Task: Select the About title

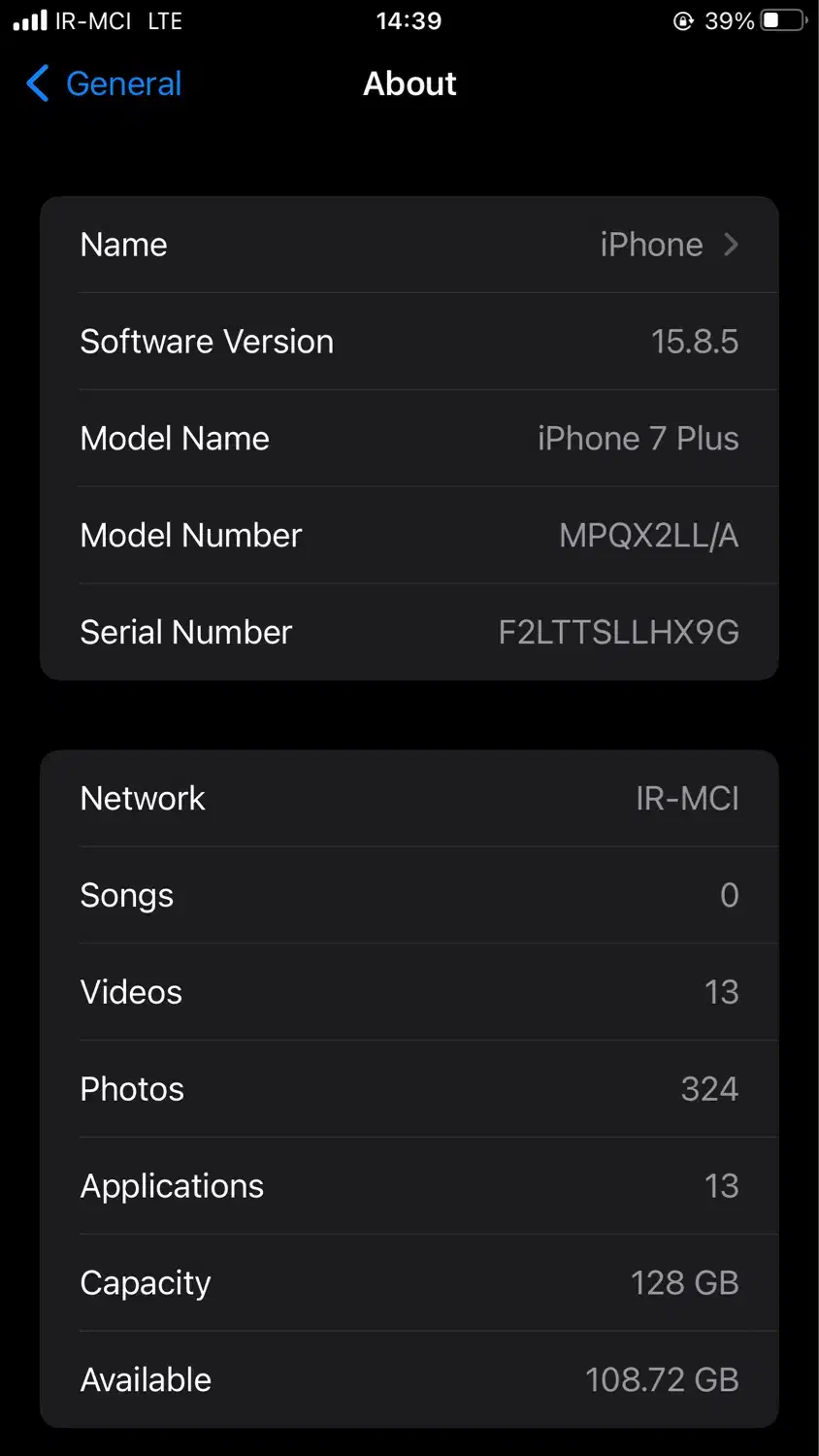Action: (409, 84)
